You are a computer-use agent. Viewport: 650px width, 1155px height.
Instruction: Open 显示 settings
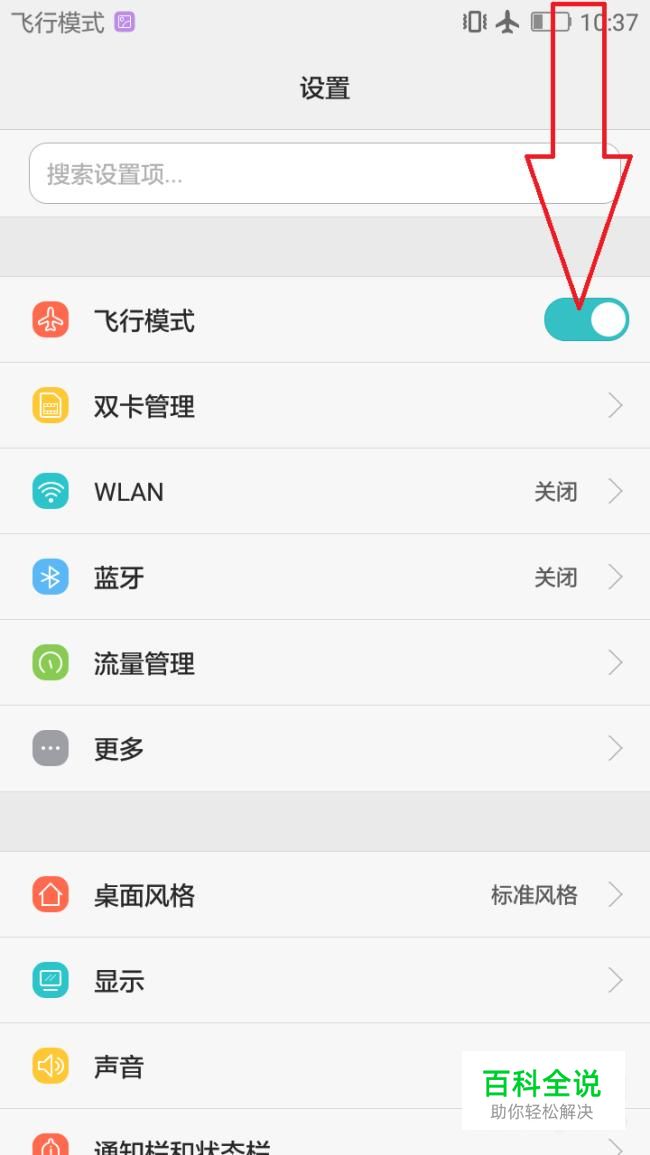tap(325, 980)
